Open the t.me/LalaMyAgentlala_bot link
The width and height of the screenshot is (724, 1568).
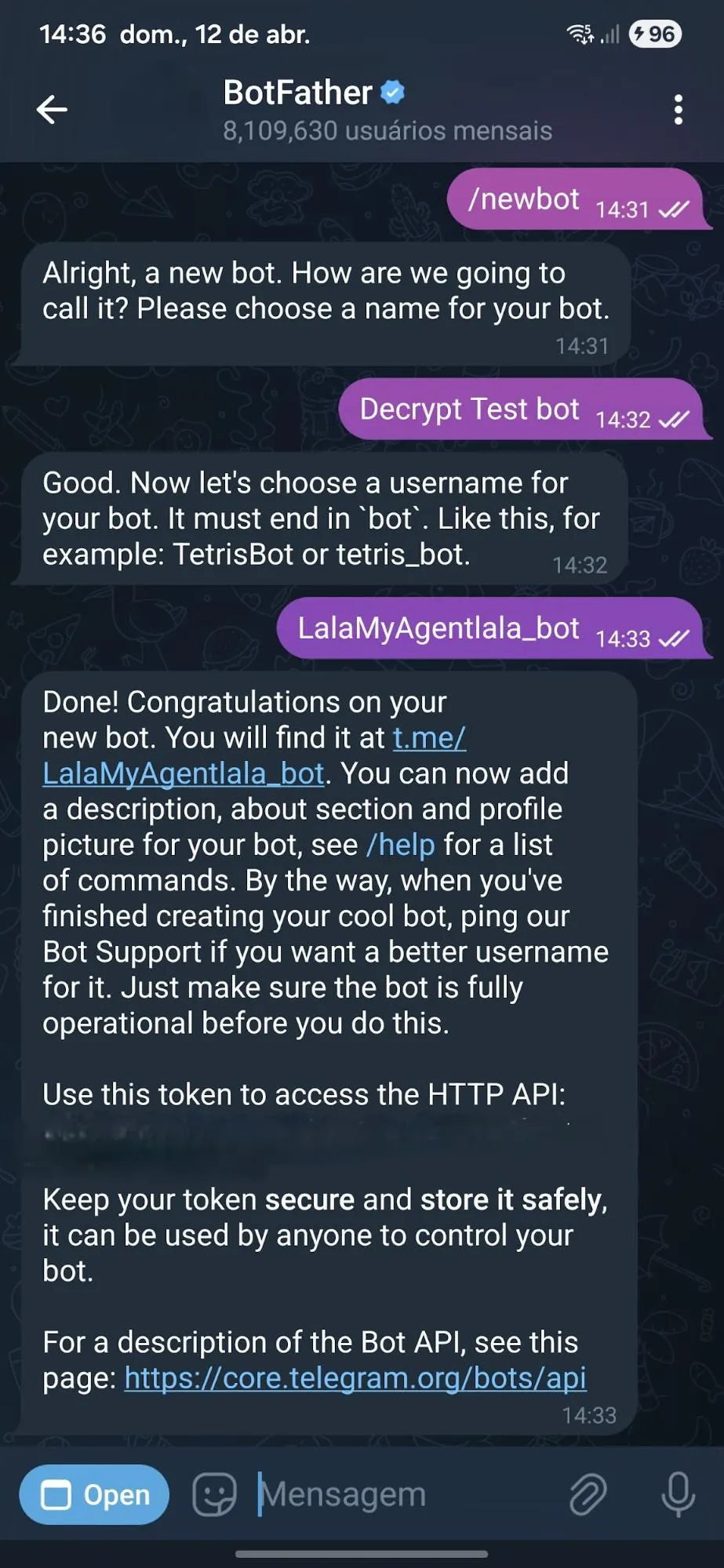point(183,773)
